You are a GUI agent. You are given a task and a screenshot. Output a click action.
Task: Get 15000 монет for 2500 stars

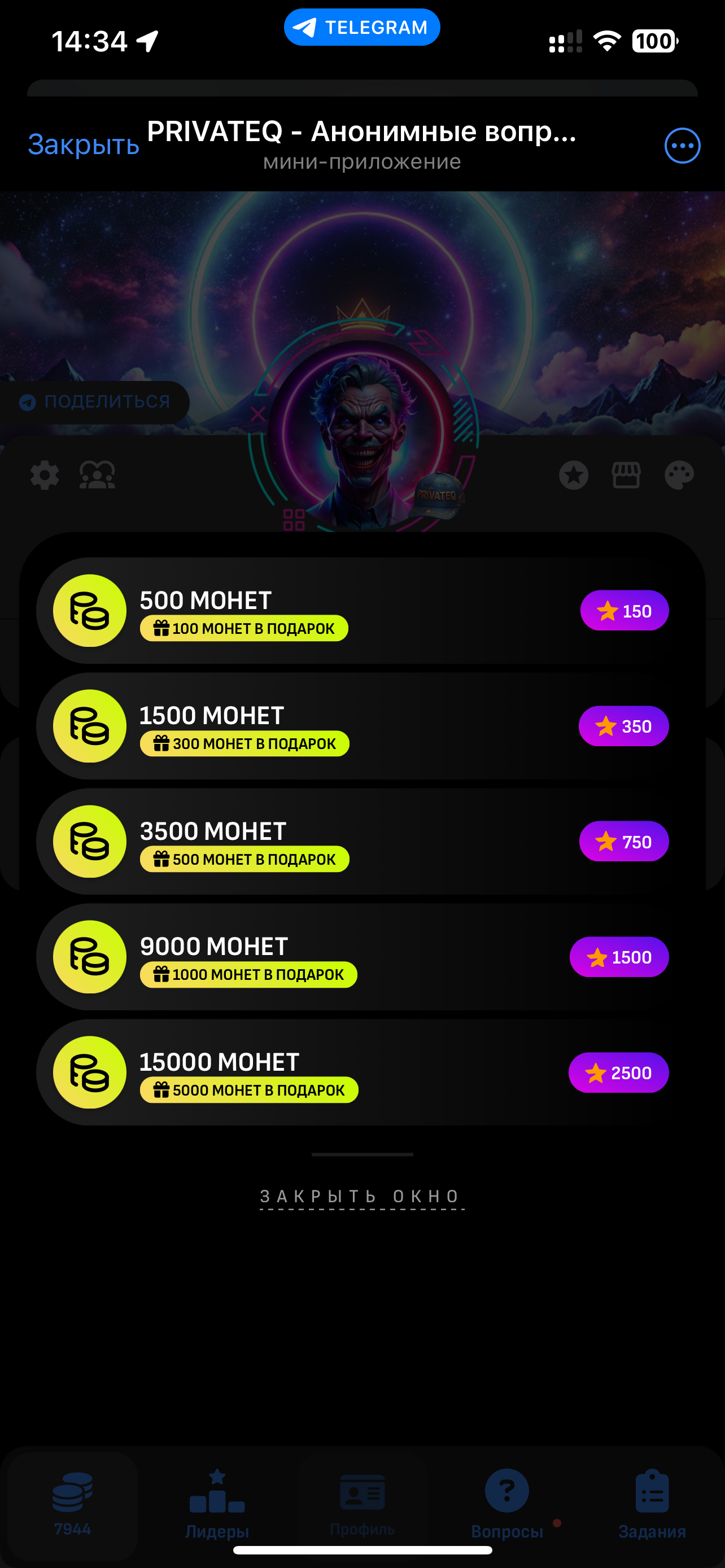coord(618,1072)
